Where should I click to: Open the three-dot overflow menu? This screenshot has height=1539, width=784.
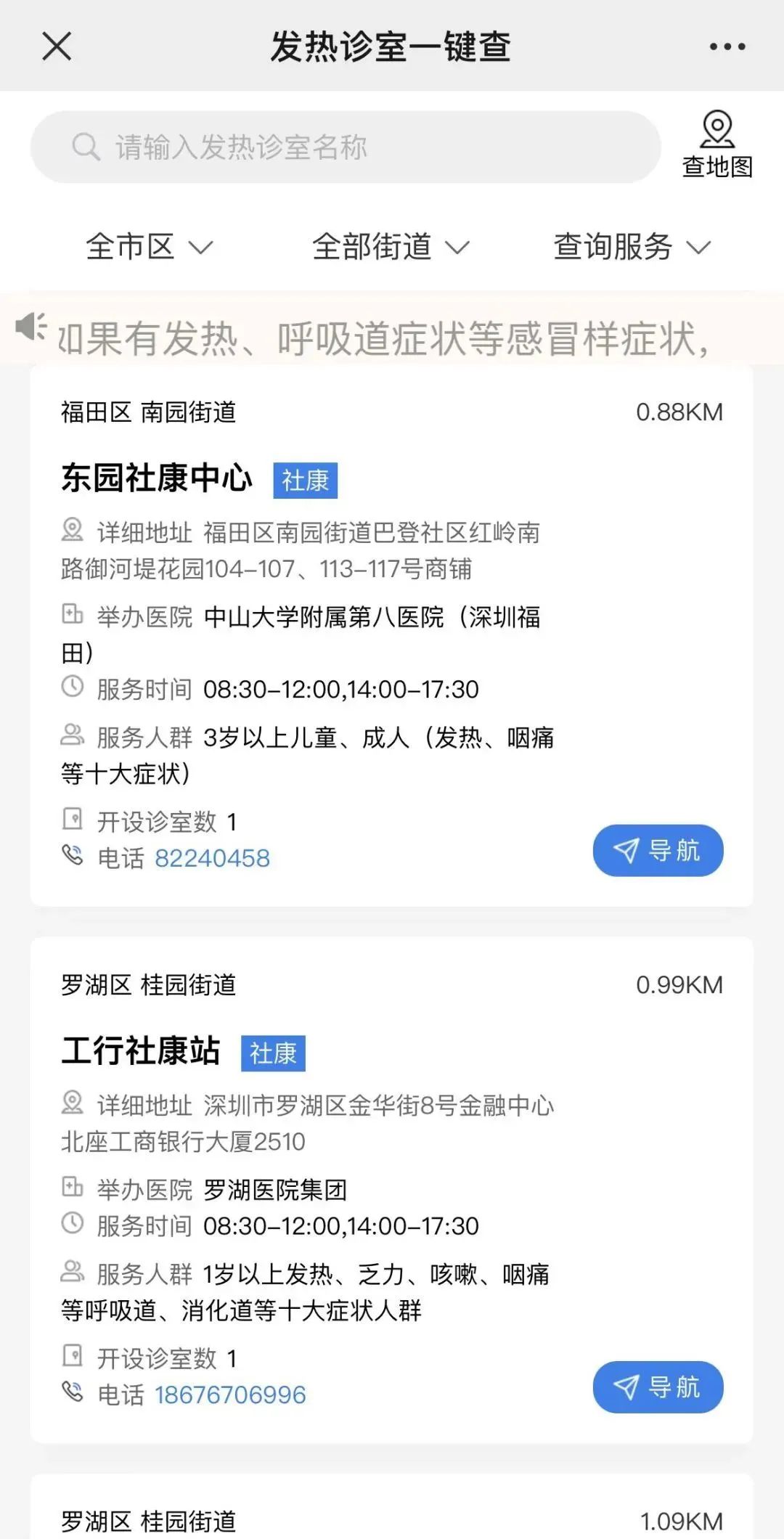[x=727, y=46]
